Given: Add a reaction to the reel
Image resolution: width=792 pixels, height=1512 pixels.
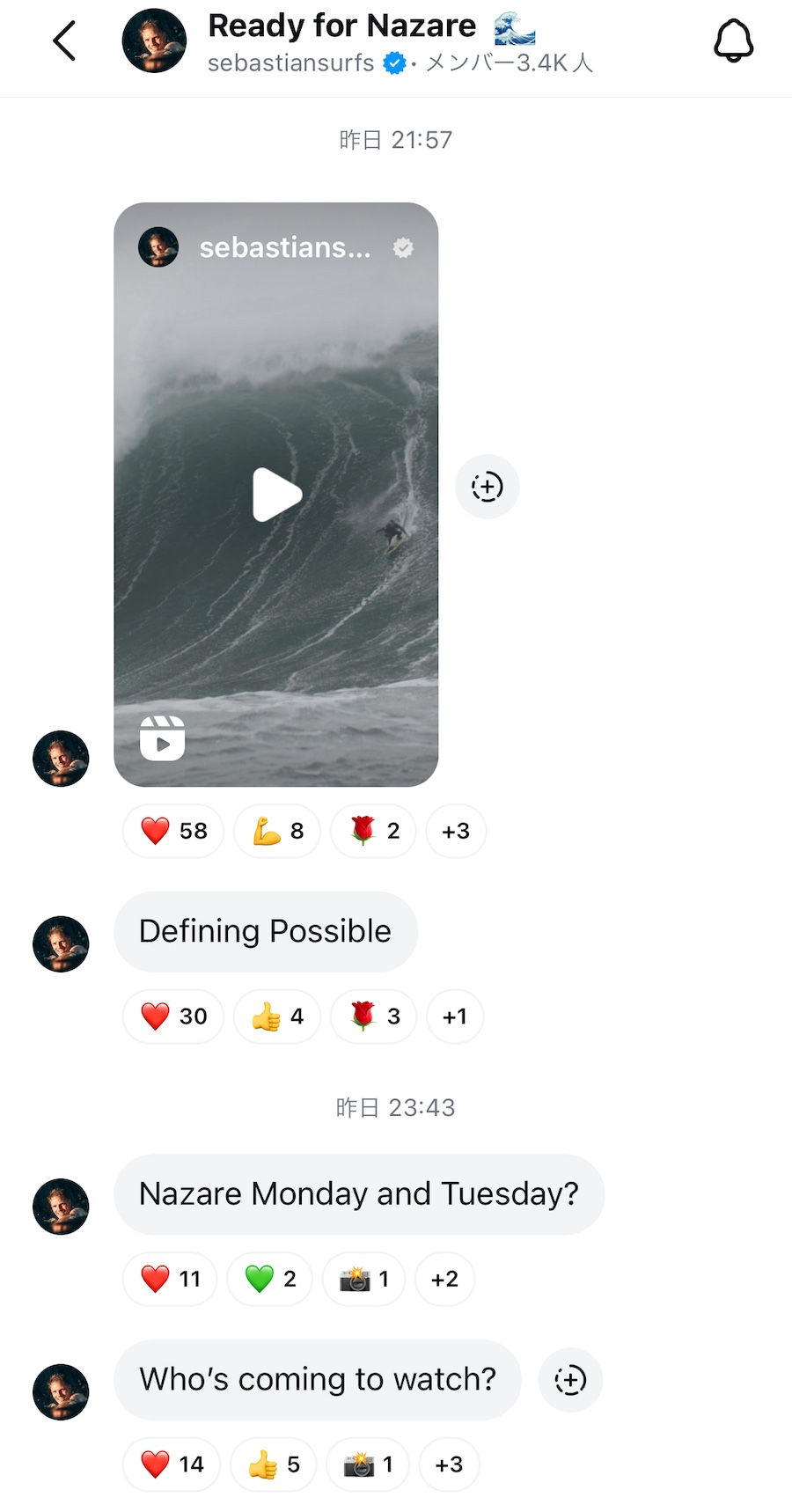Looking at the screenshot, I should coord(487,487).
